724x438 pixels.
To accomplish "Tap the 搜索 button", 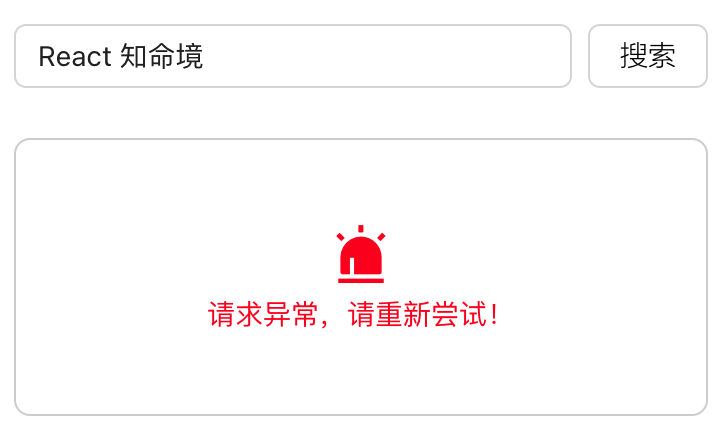I will pyautogui.click(x=647, y=56).
